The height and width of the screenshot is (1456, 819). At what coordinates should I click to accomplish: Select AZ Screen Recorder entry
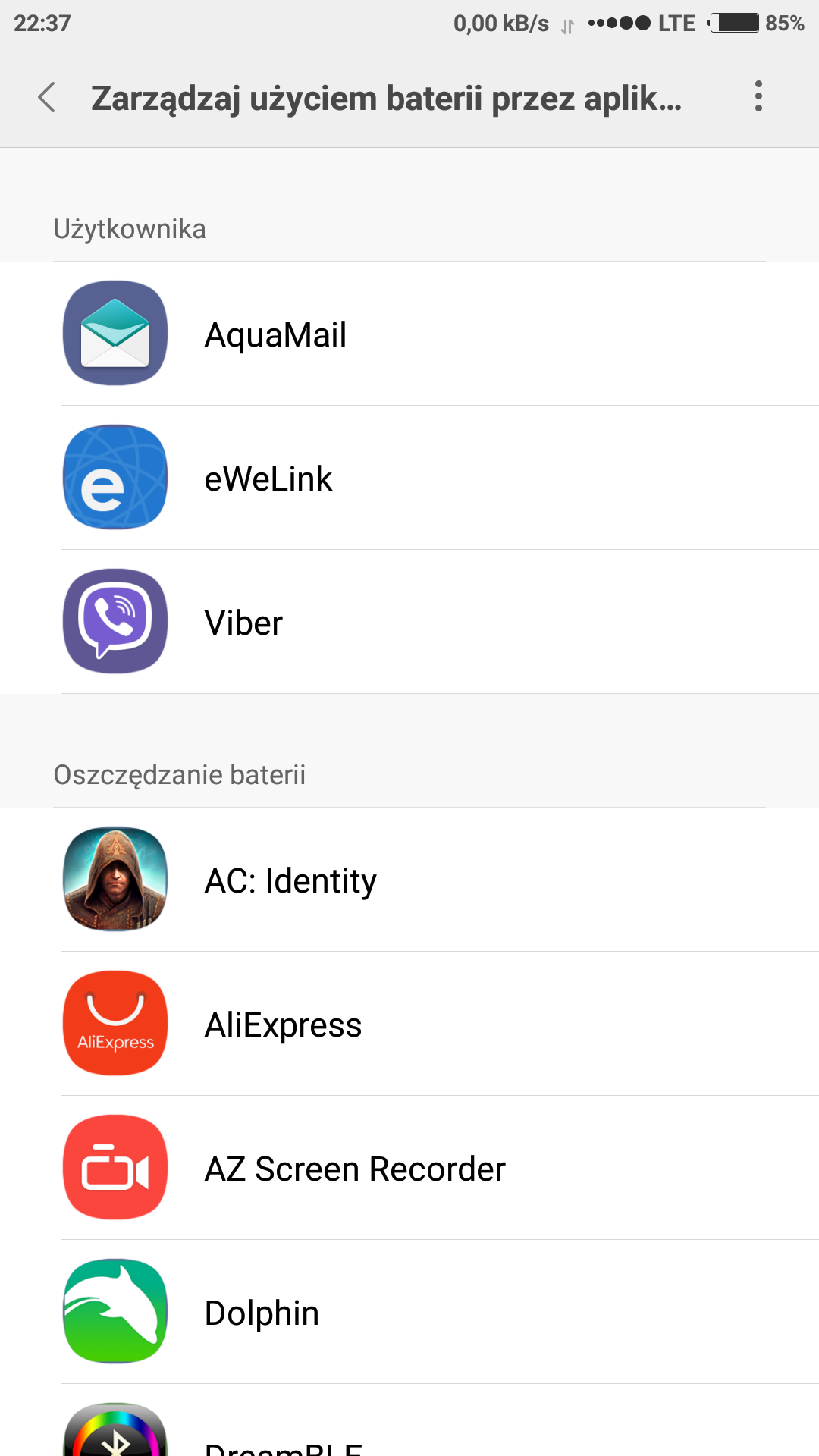pyautogui.click(x=409, y=1168)
